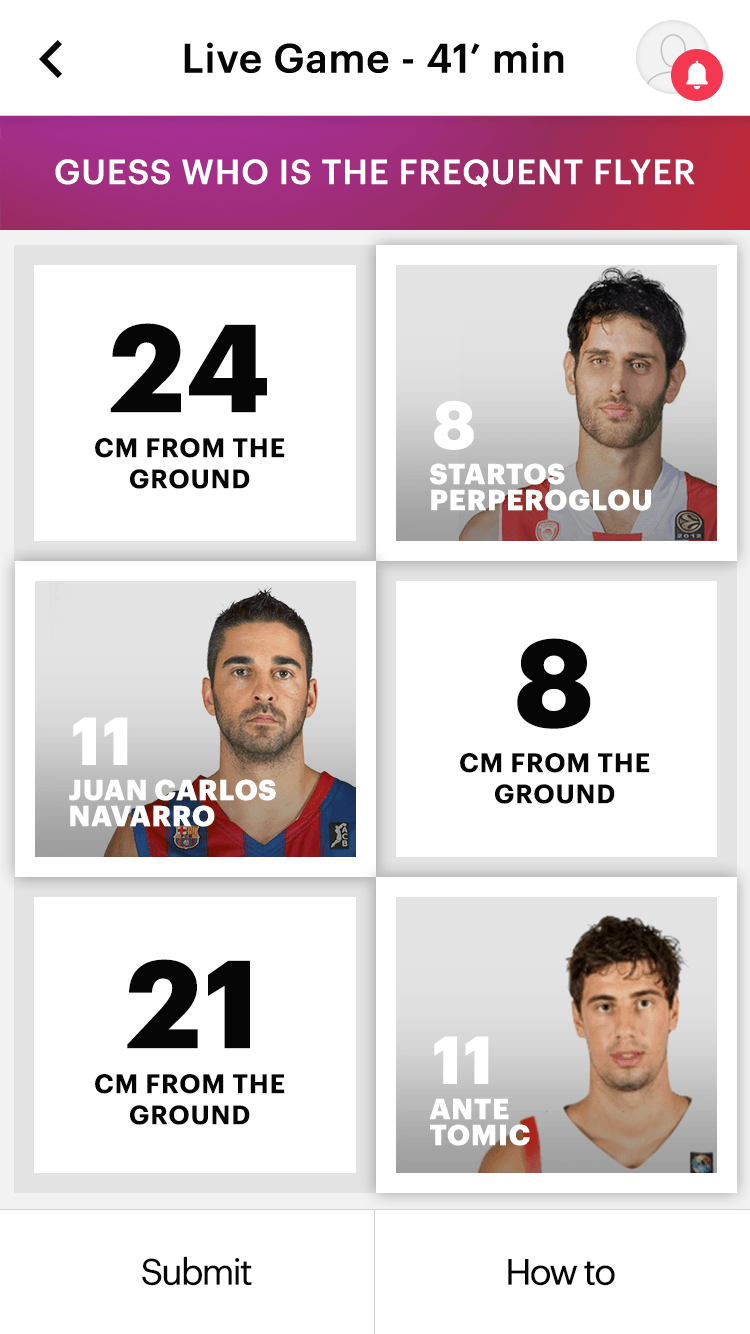Choose the Juan Carlos Navarro card
Screen dimensions: 750x1334
coord(195,719)
